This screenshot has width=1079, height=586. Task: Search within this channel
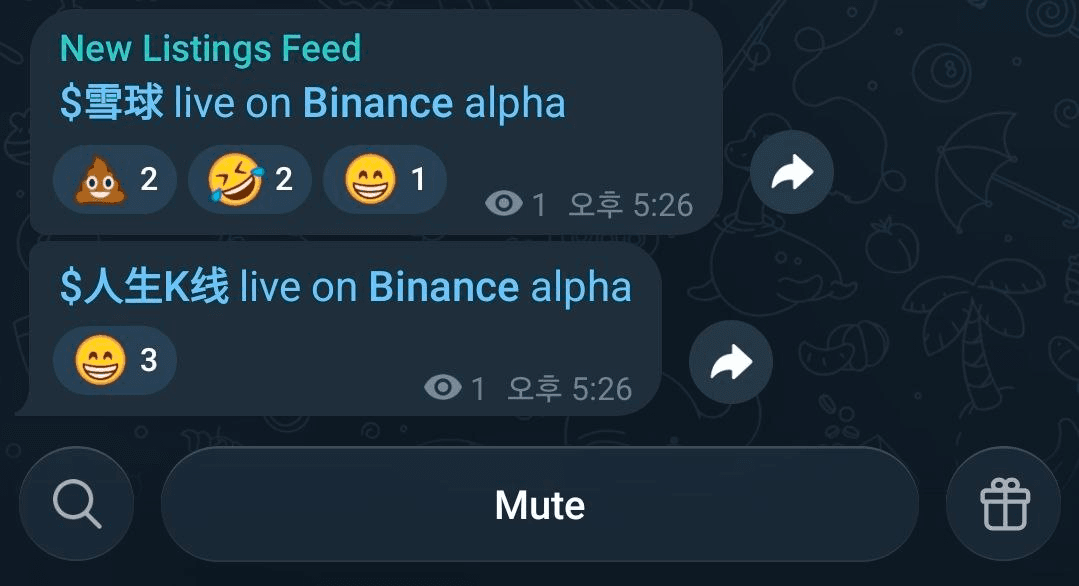77,504
